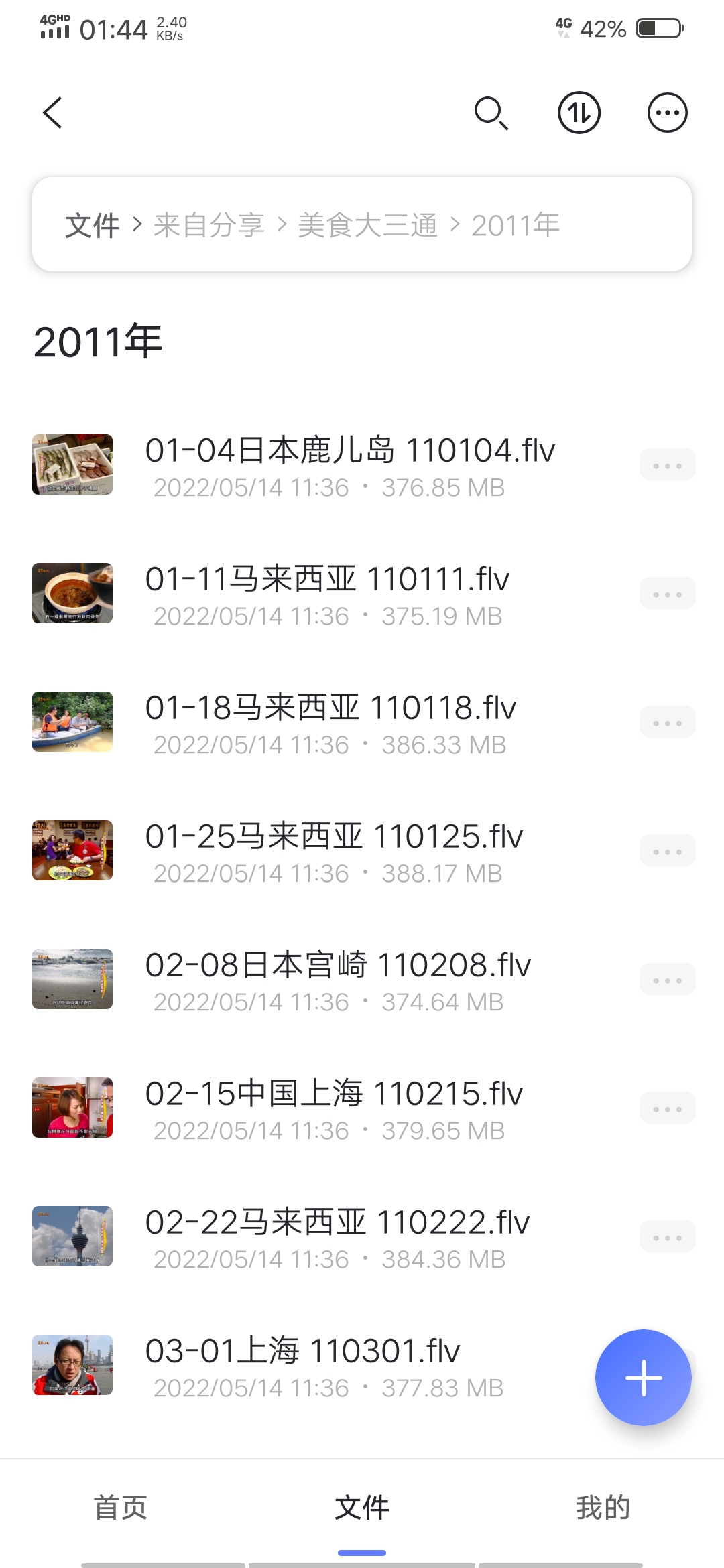
Task: Tap the floating plus button to add files
Action: pos(642,1377)
